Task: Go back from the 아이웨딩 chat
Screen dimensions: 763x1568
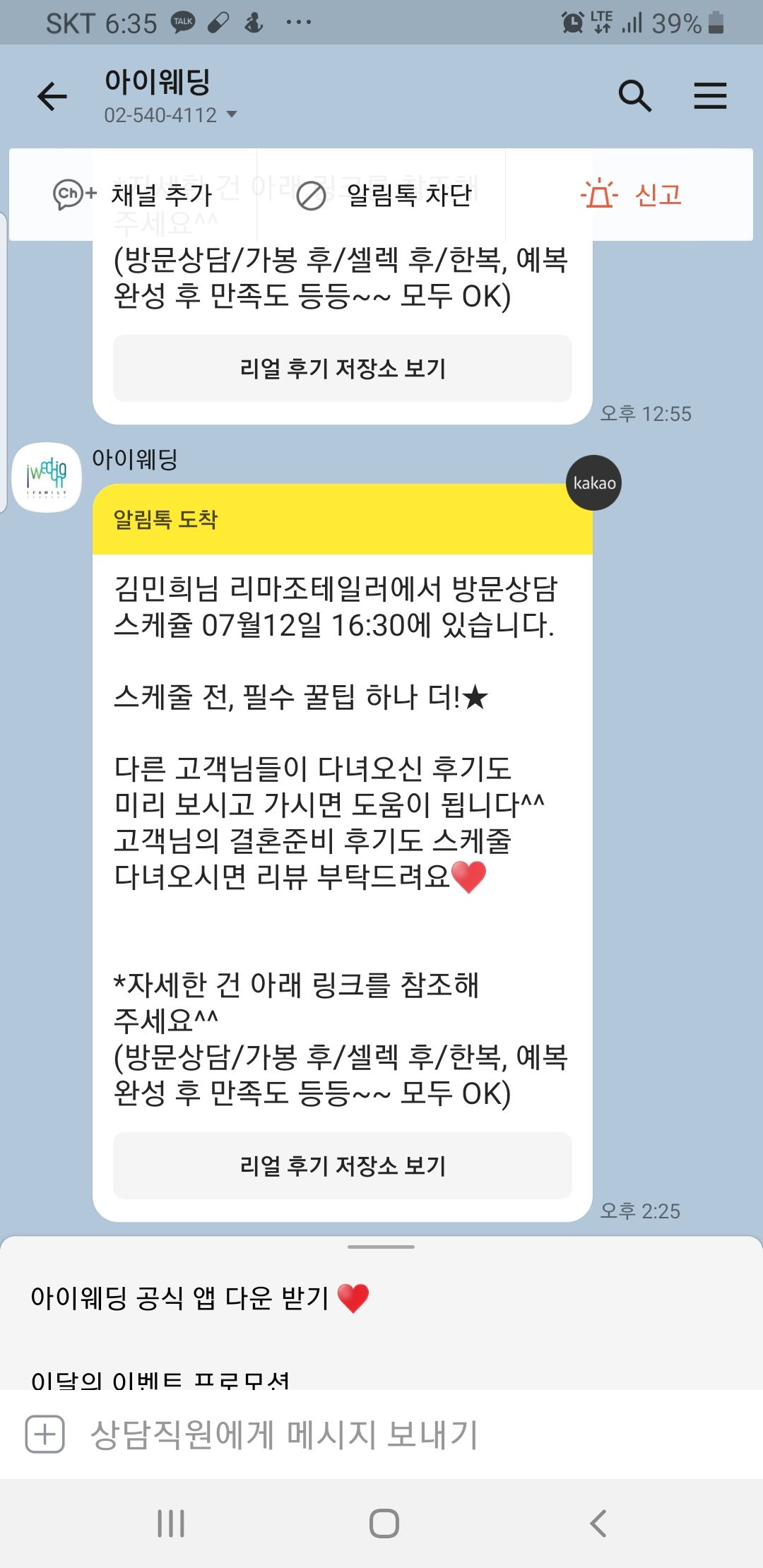Action: tap(52, 97)
